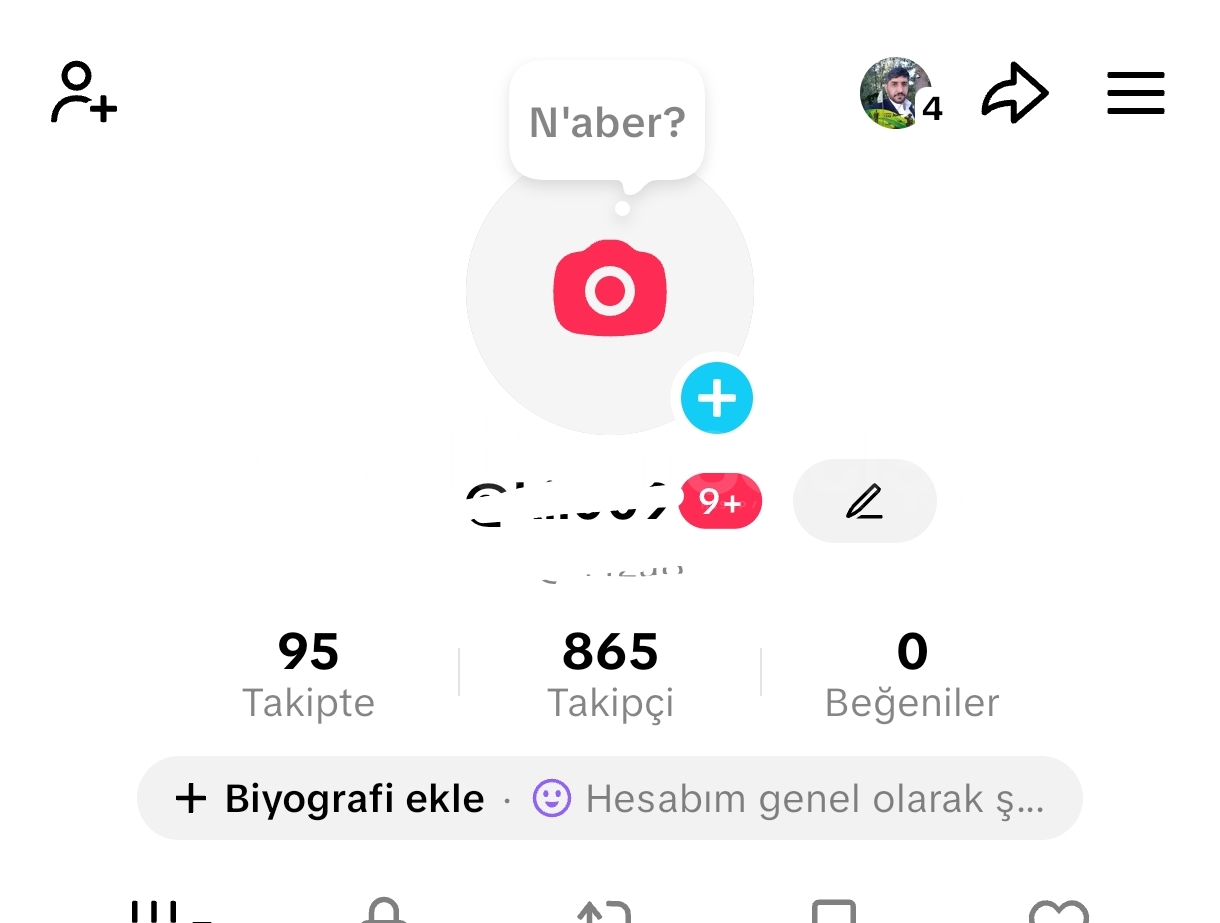Add a profile photo via camera
Viewport: 1220px width, 923px height.
tap(610, 290)
